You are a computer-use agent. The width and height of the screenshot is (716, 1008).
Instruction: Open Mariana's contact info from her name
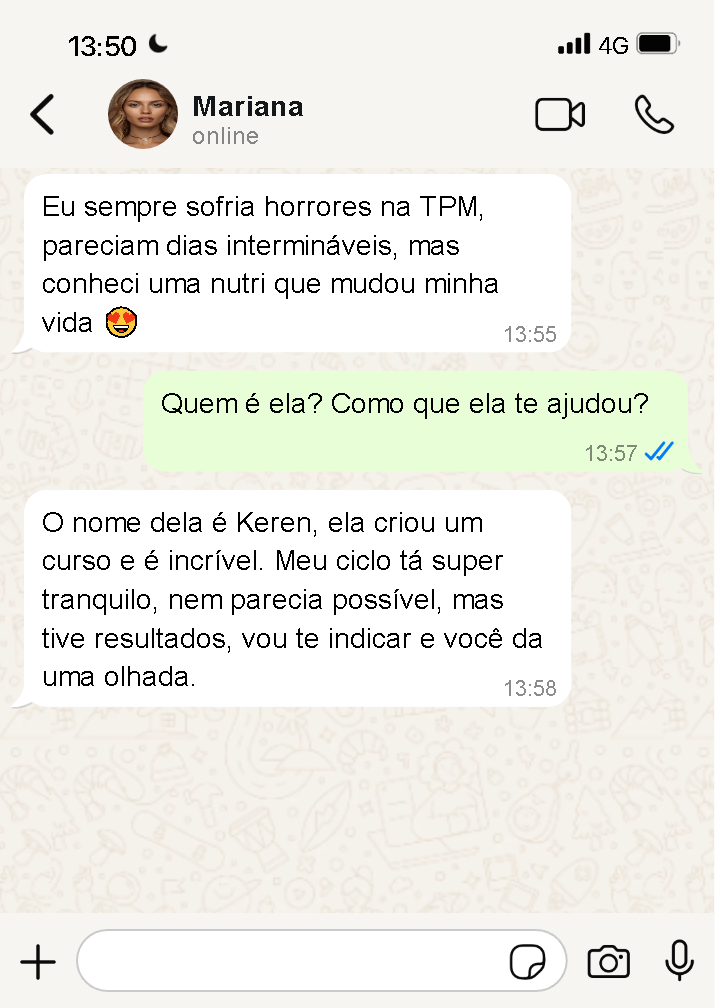pyautogui.click(x=247, y=107)
